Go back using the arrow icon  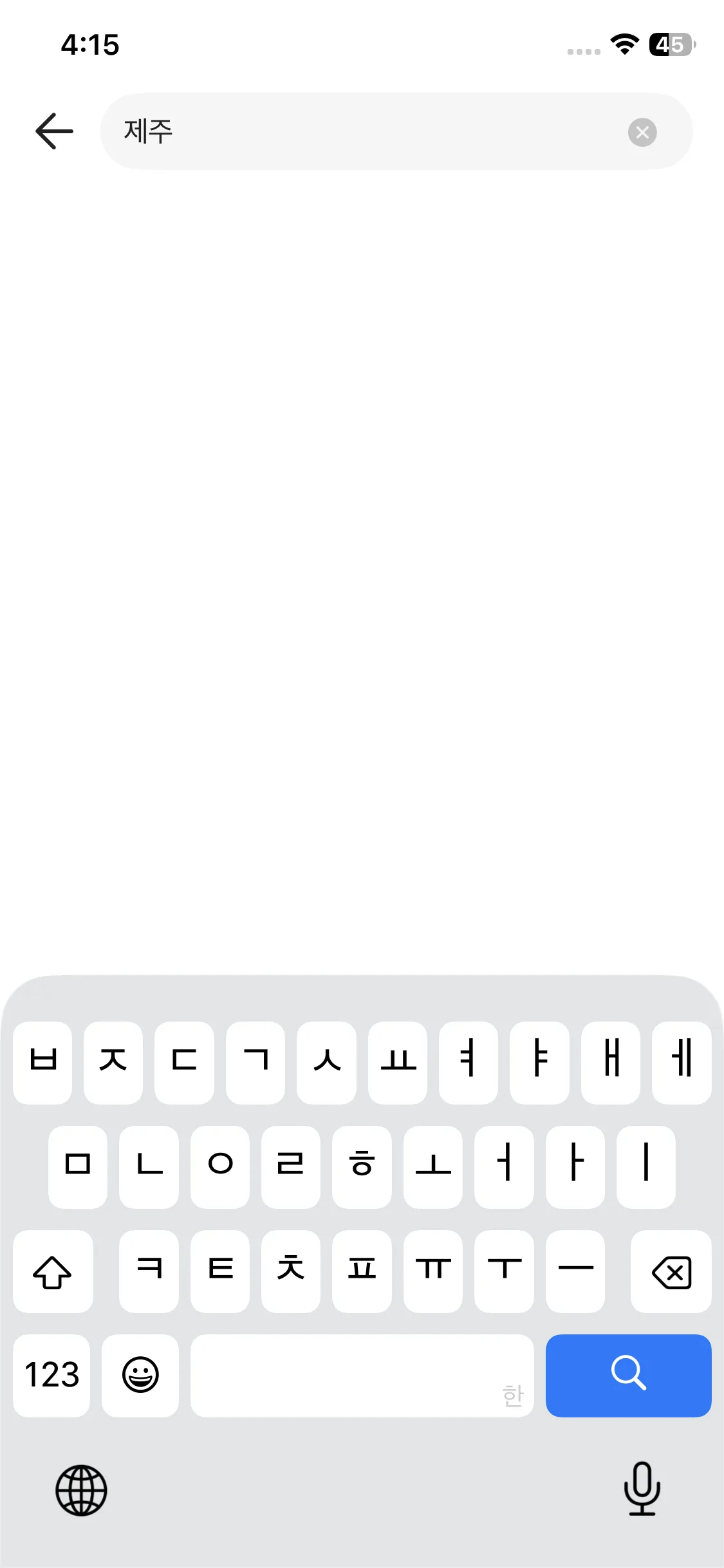(54, 131)
